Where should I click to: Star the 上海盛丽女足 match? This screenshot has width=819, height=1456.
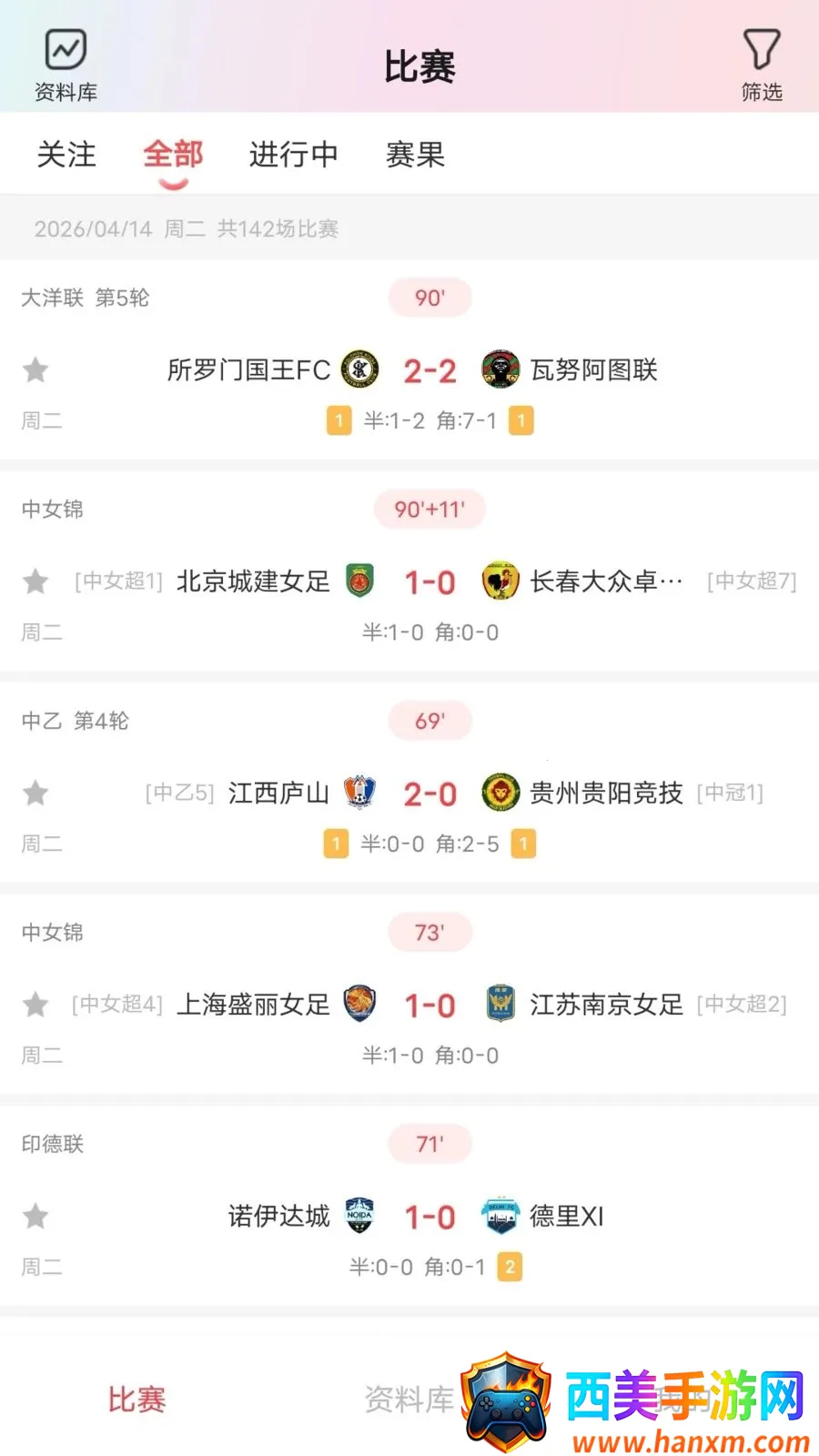click(35, 1004)
